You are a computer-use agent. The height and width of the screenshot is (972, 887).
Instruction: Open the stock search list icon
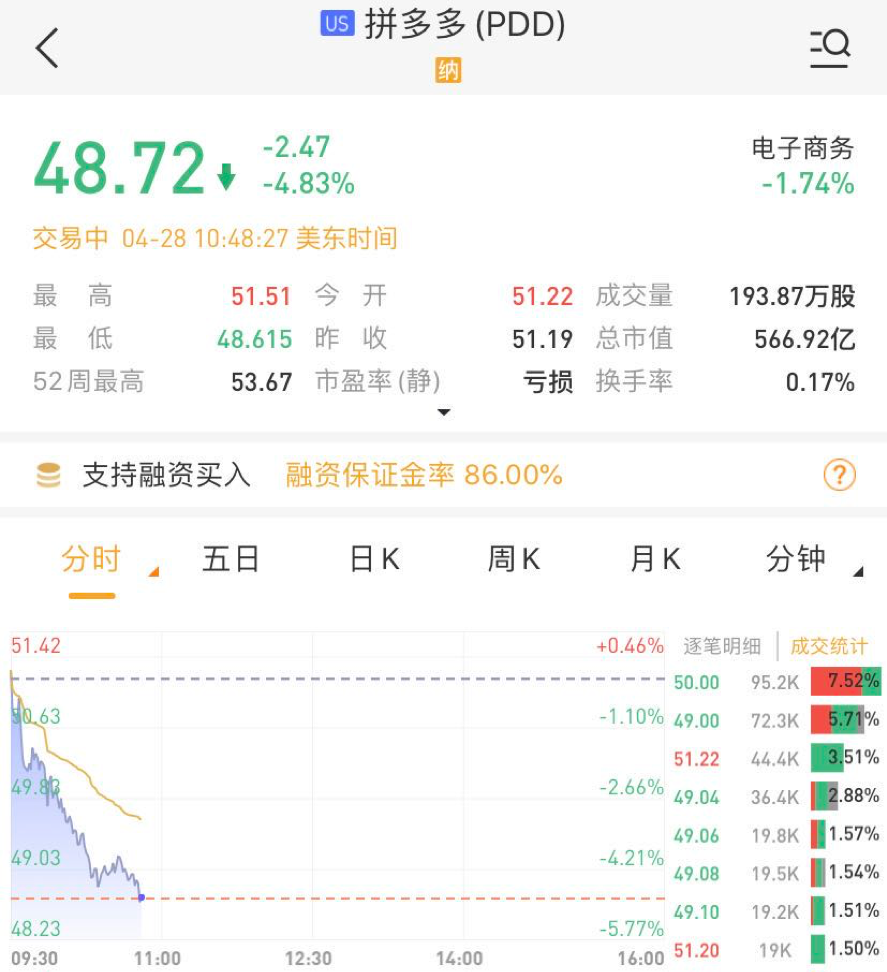point(829,47)
